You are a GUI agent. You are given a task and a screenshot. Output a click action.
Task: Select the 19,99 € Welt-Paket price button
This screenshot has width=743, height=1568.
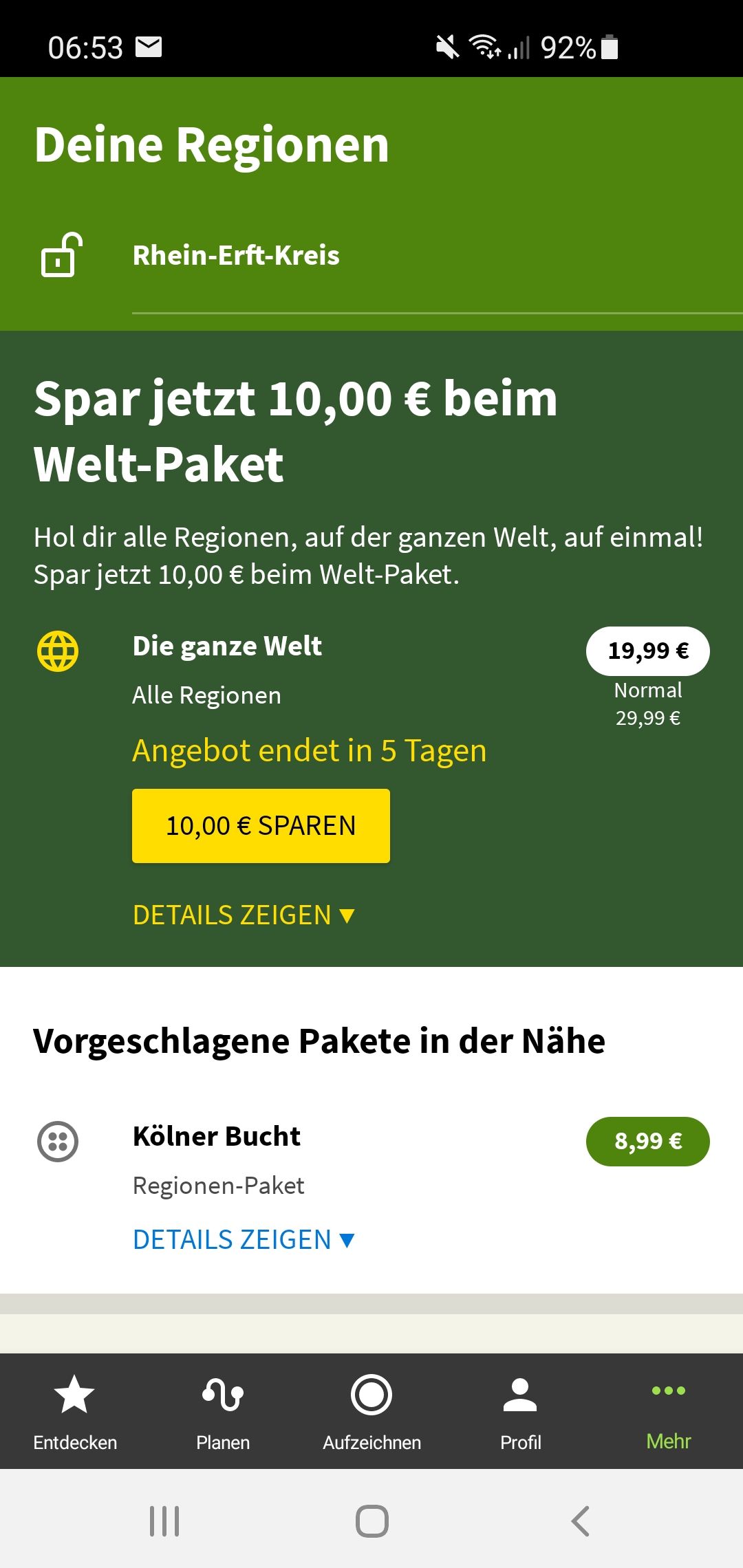tap(647, 651)
